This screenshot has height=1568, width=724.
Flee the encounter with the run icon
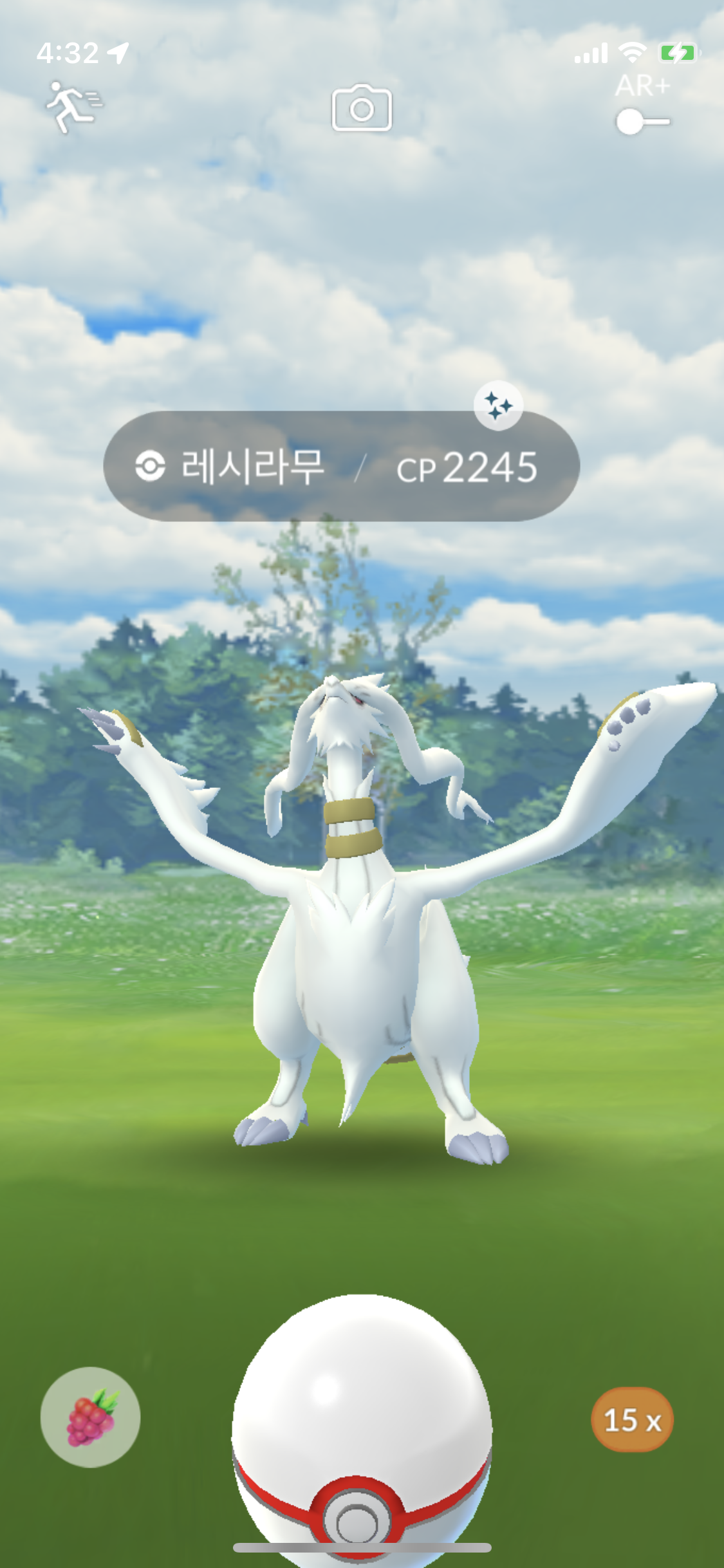74,106
